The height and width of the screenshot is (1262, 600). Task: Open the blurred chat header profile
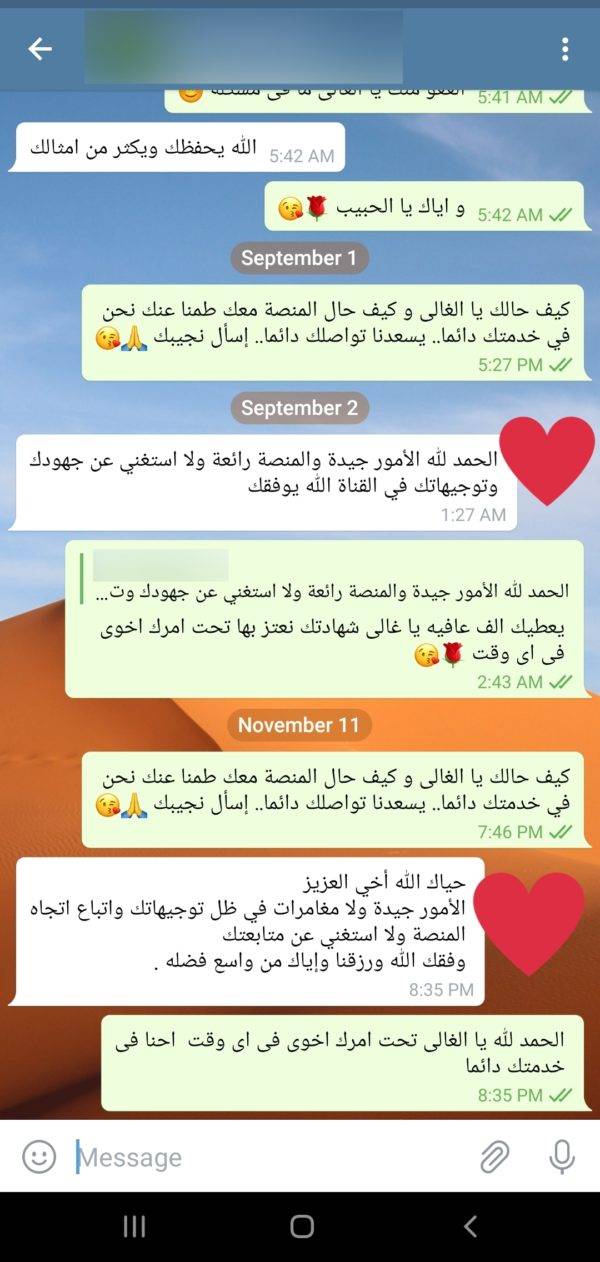(x=243, y=47)
